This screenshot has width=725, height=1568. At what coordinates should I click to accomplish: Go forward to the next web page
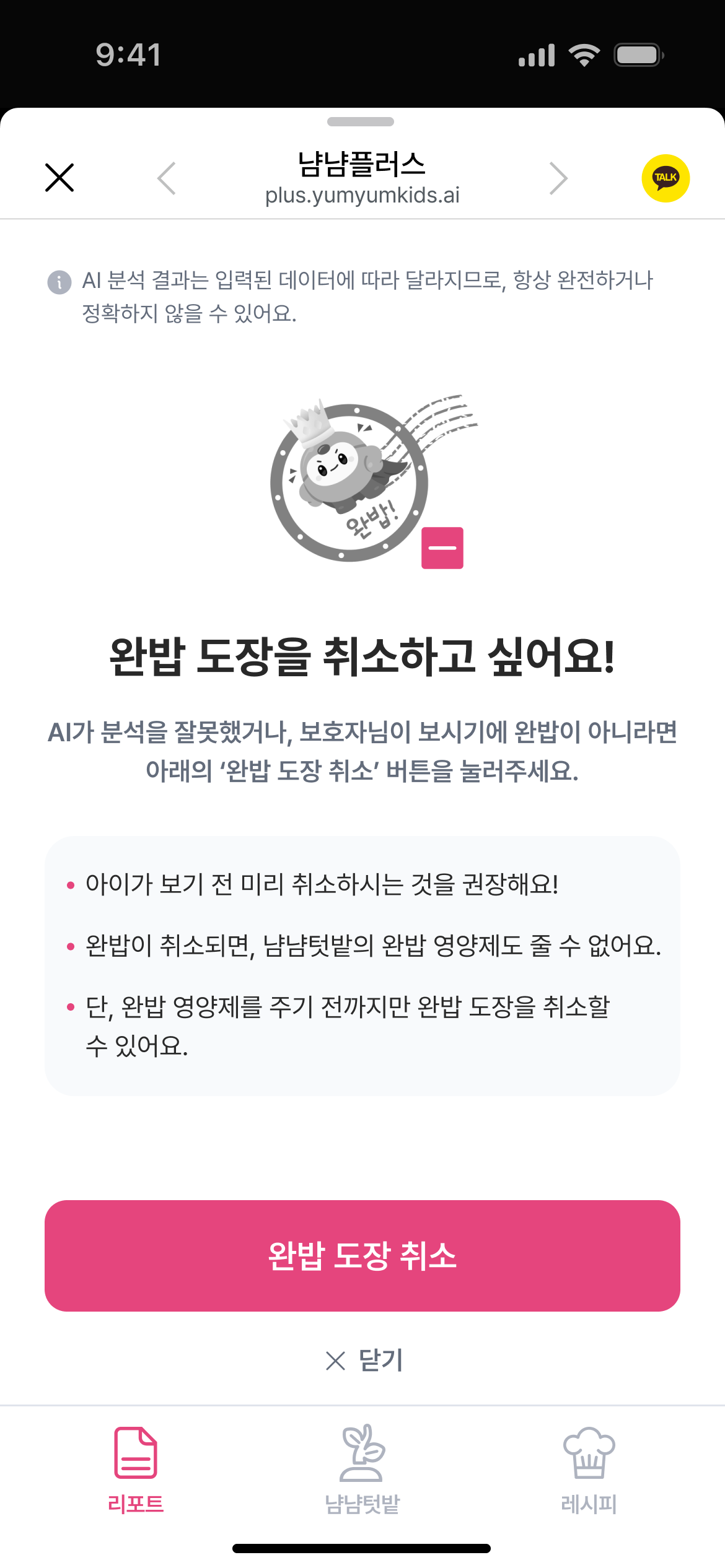pyautogui.click(x=558, y=178)
